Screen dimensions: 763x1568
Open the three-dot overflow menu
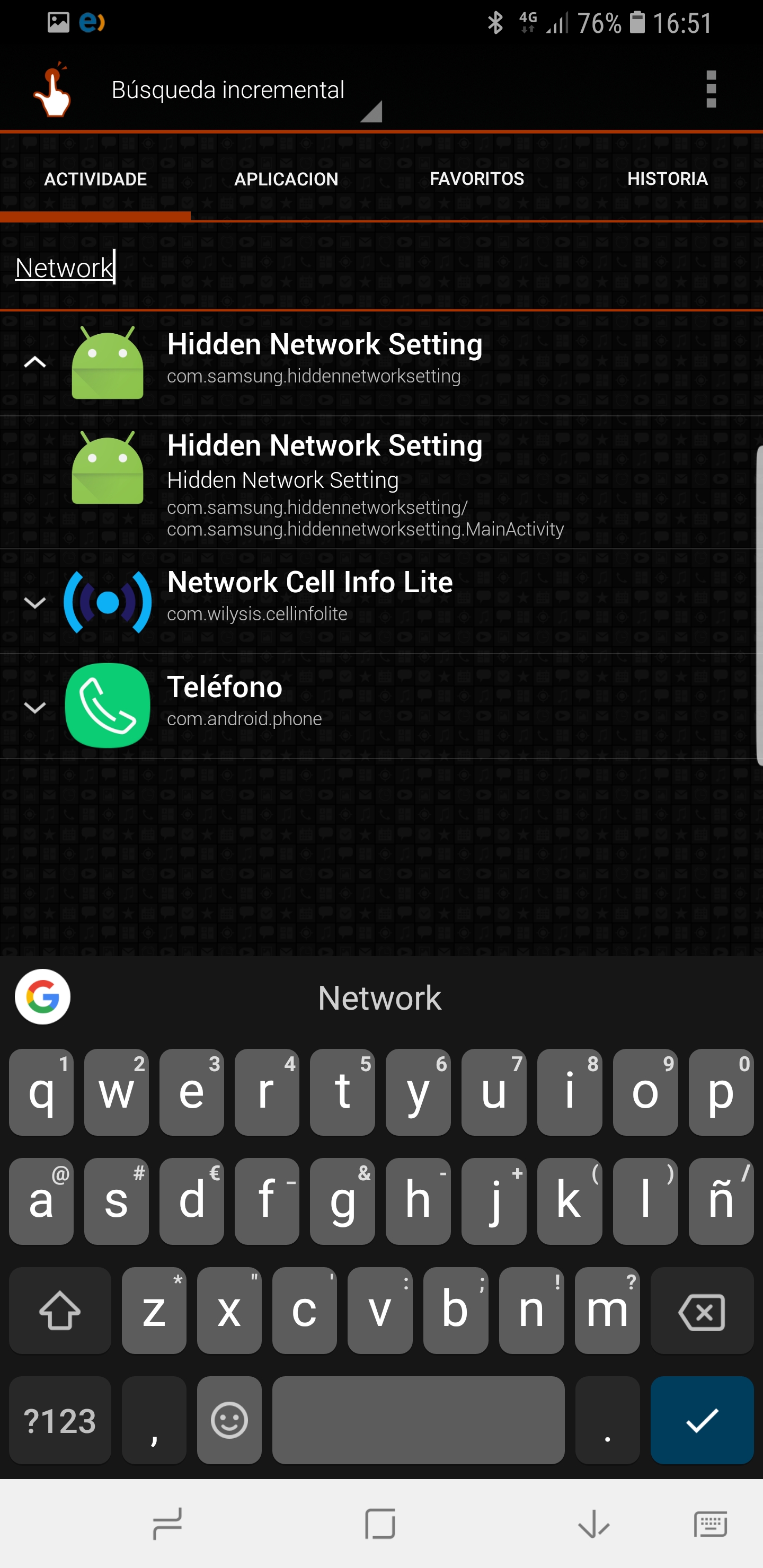pyautogui.click(x=711, y=89)
